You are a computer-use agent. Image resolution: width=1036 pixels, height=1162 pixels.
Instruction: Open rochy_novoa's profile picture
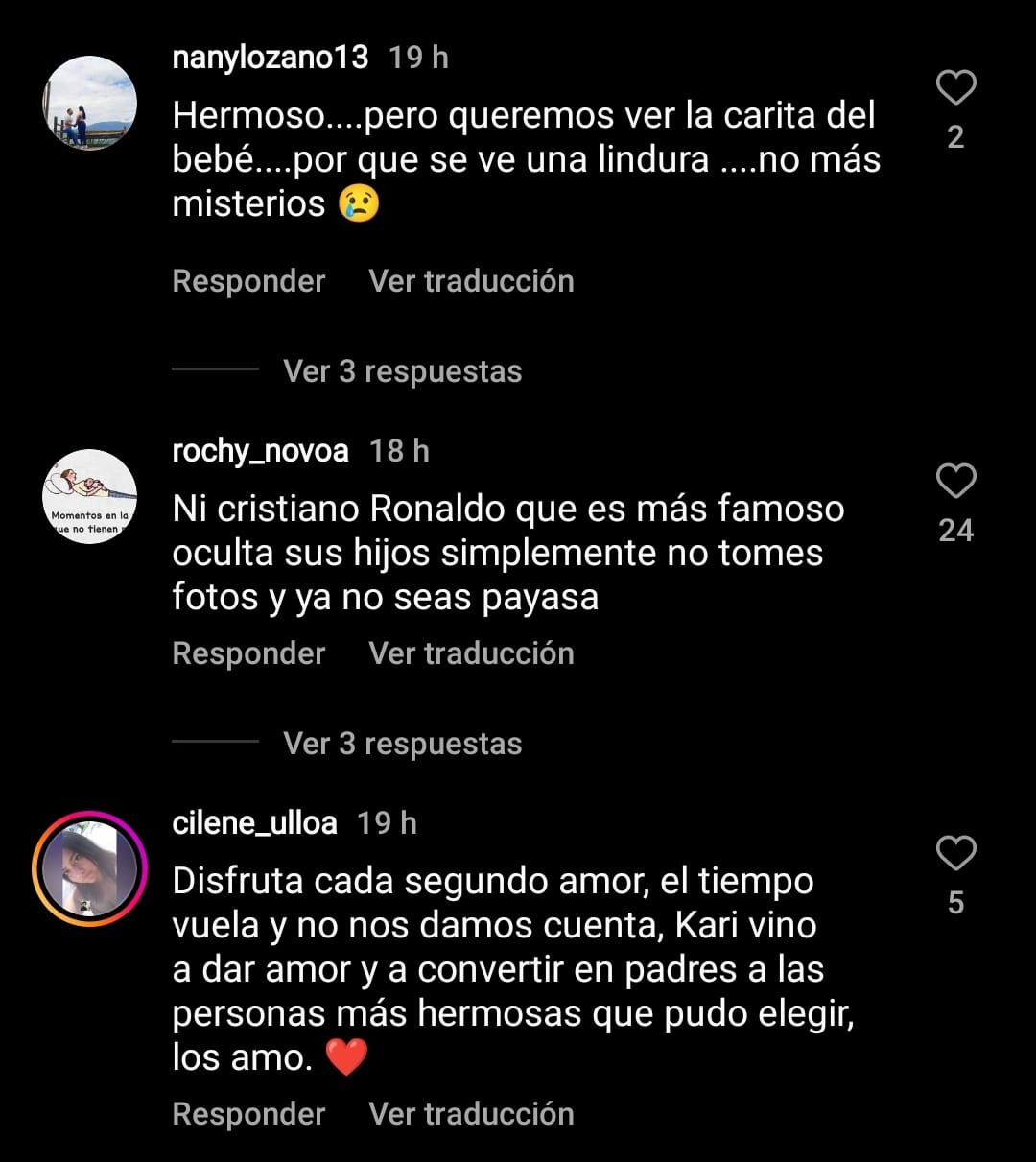(x=89, y=496)
